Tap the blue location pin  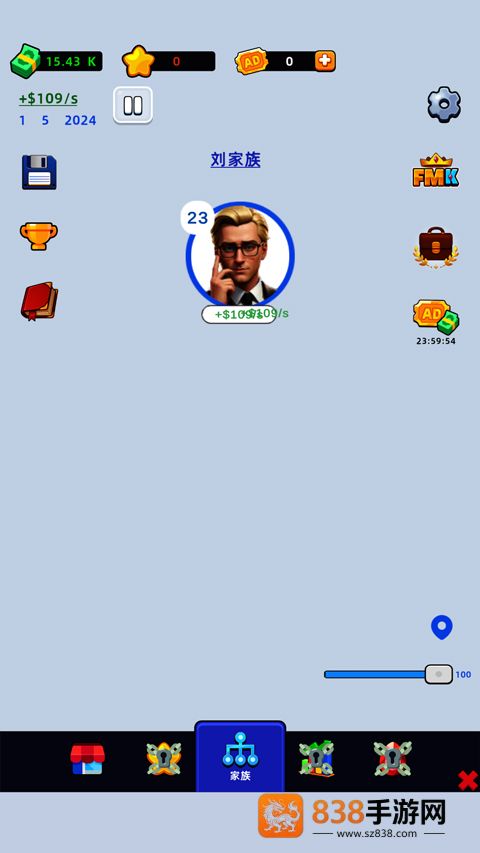click(442, 628)
